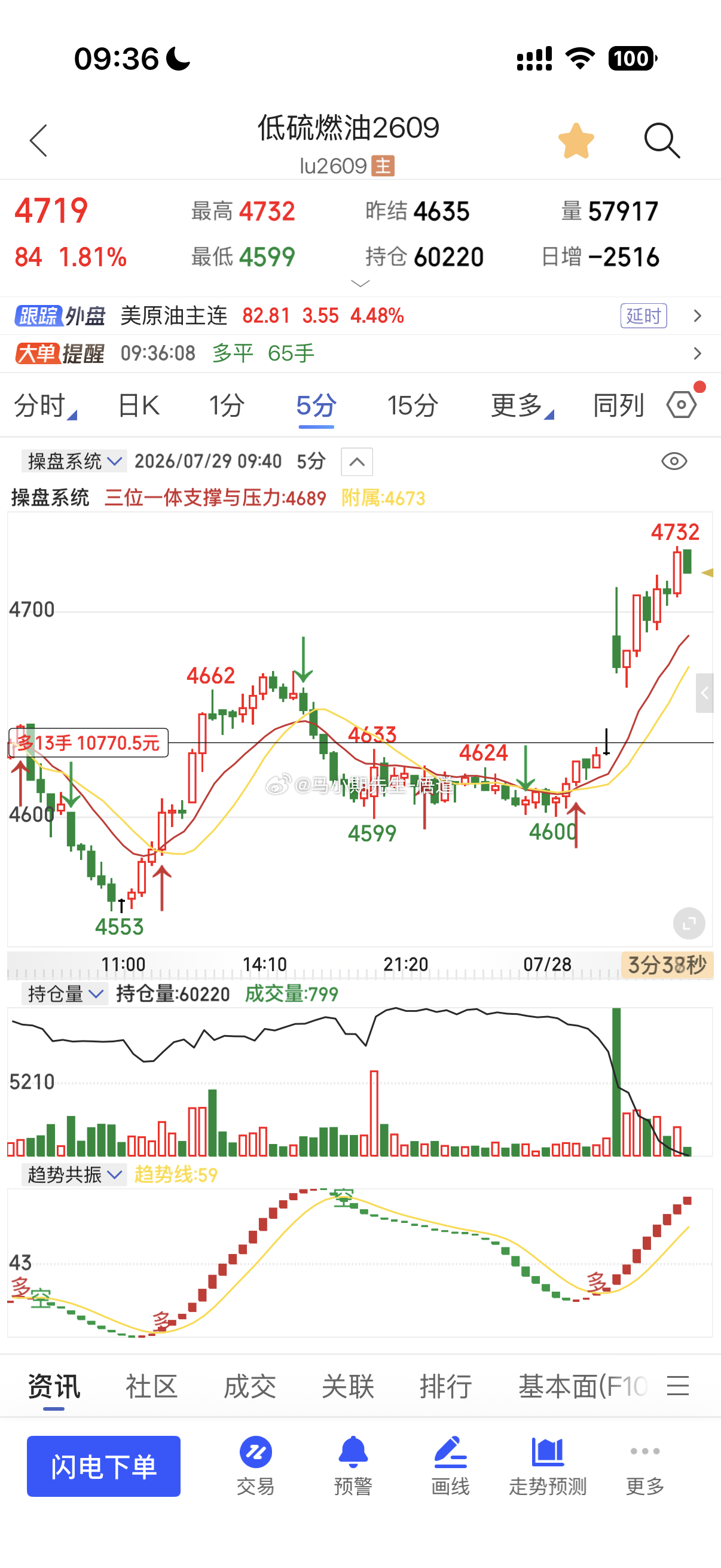Open the 美原油主连 tracking row
This screenshot has width=721, height=1568.
point(360,316)
